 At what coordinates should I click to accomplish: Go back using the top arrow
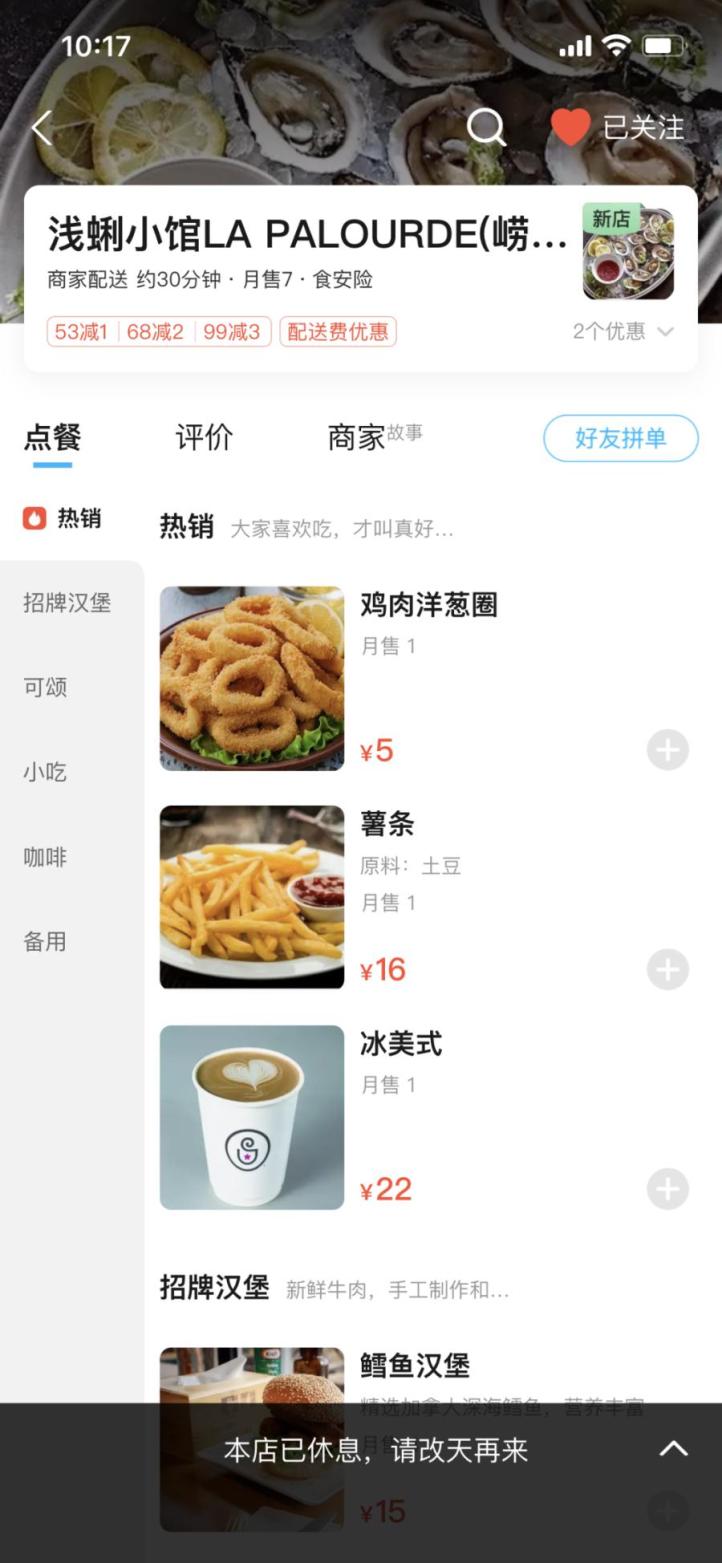pos(42,128)
